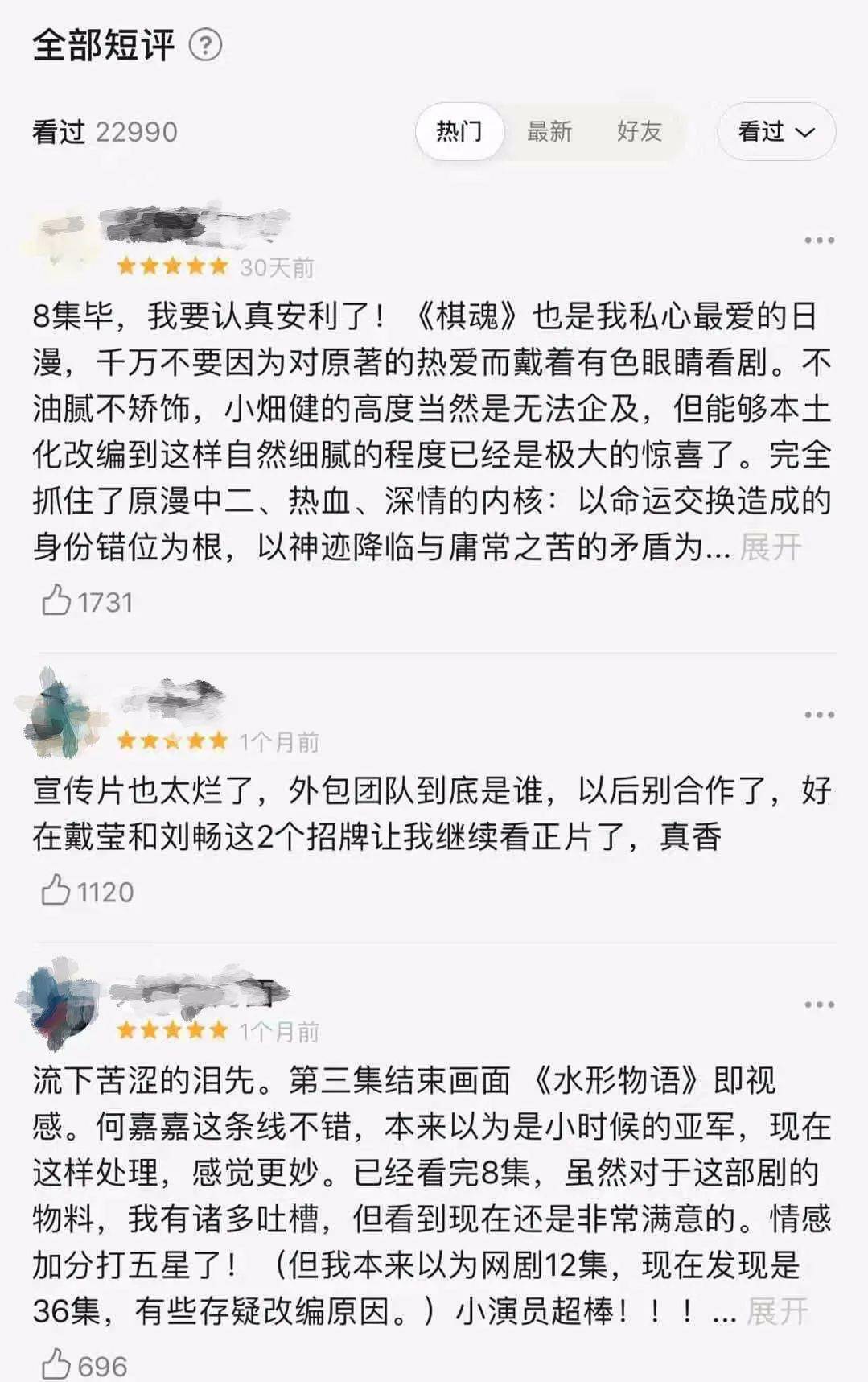Open overflow menu on the 30天前 review
This screenshot has width=868, height=1382.
tap(819, 241)
